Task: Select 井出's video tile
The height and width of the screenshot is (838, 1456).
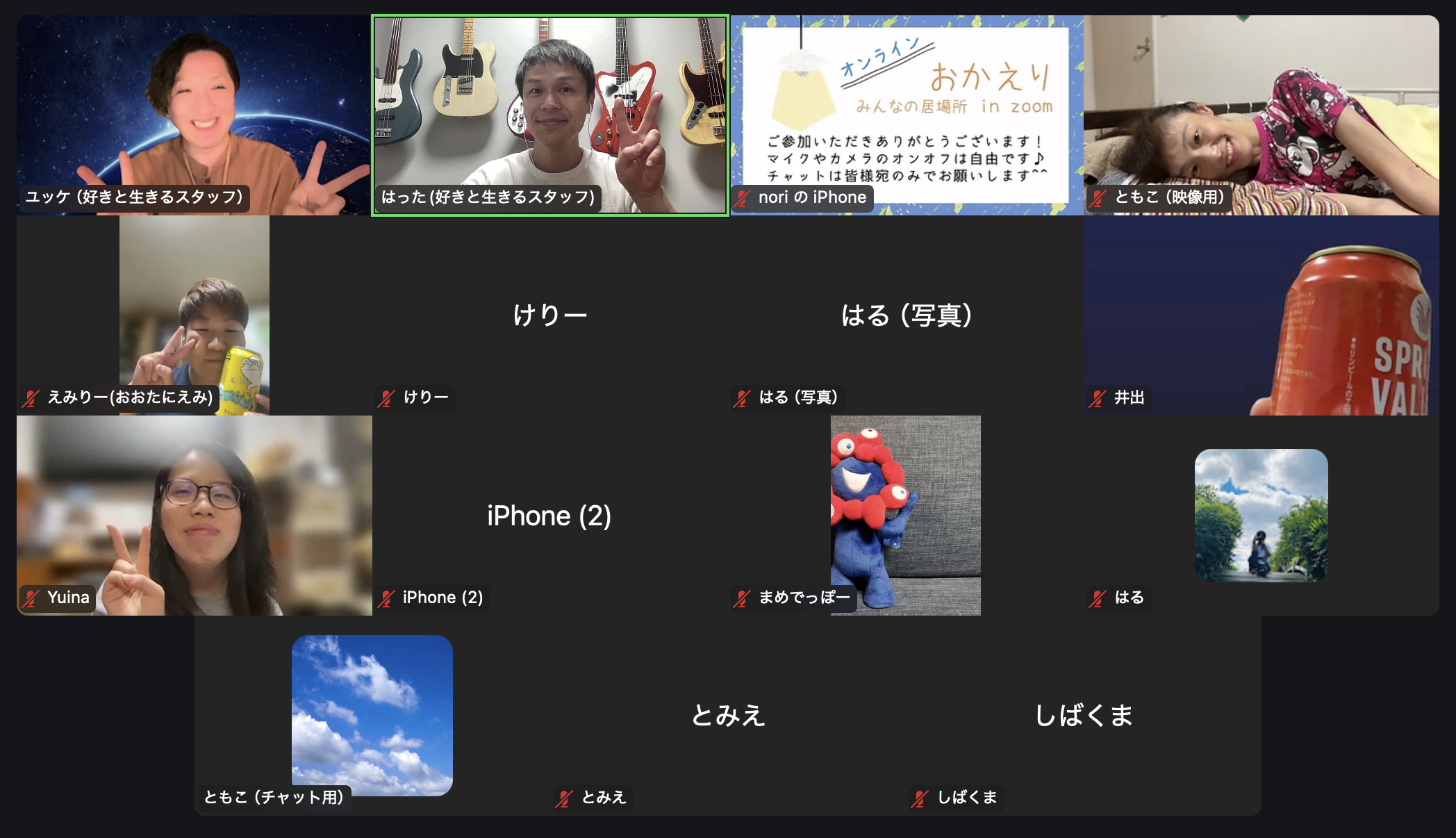Action: pyautogui.click(x=1261, y=315)
